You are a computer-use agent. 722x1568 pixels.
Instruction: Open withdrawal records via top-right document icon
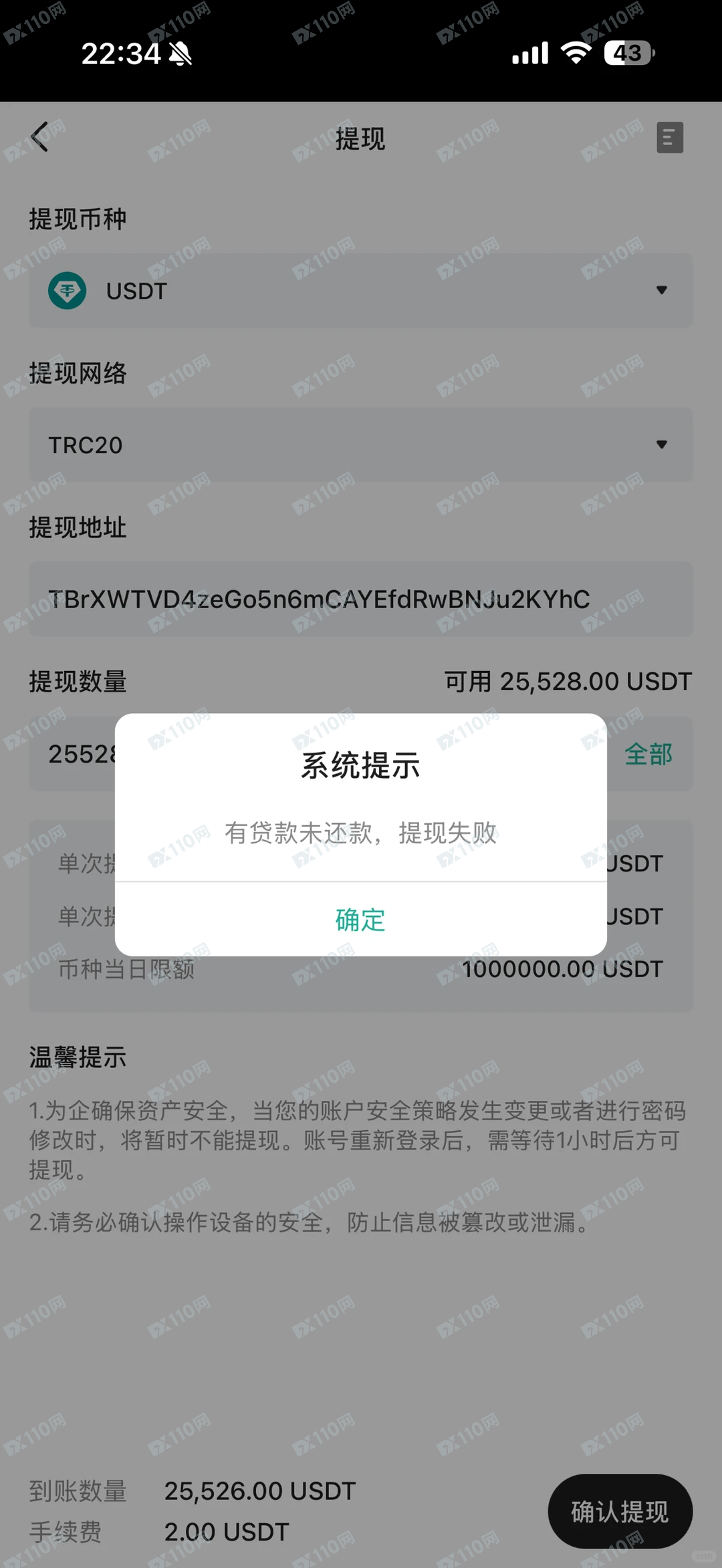671,137
